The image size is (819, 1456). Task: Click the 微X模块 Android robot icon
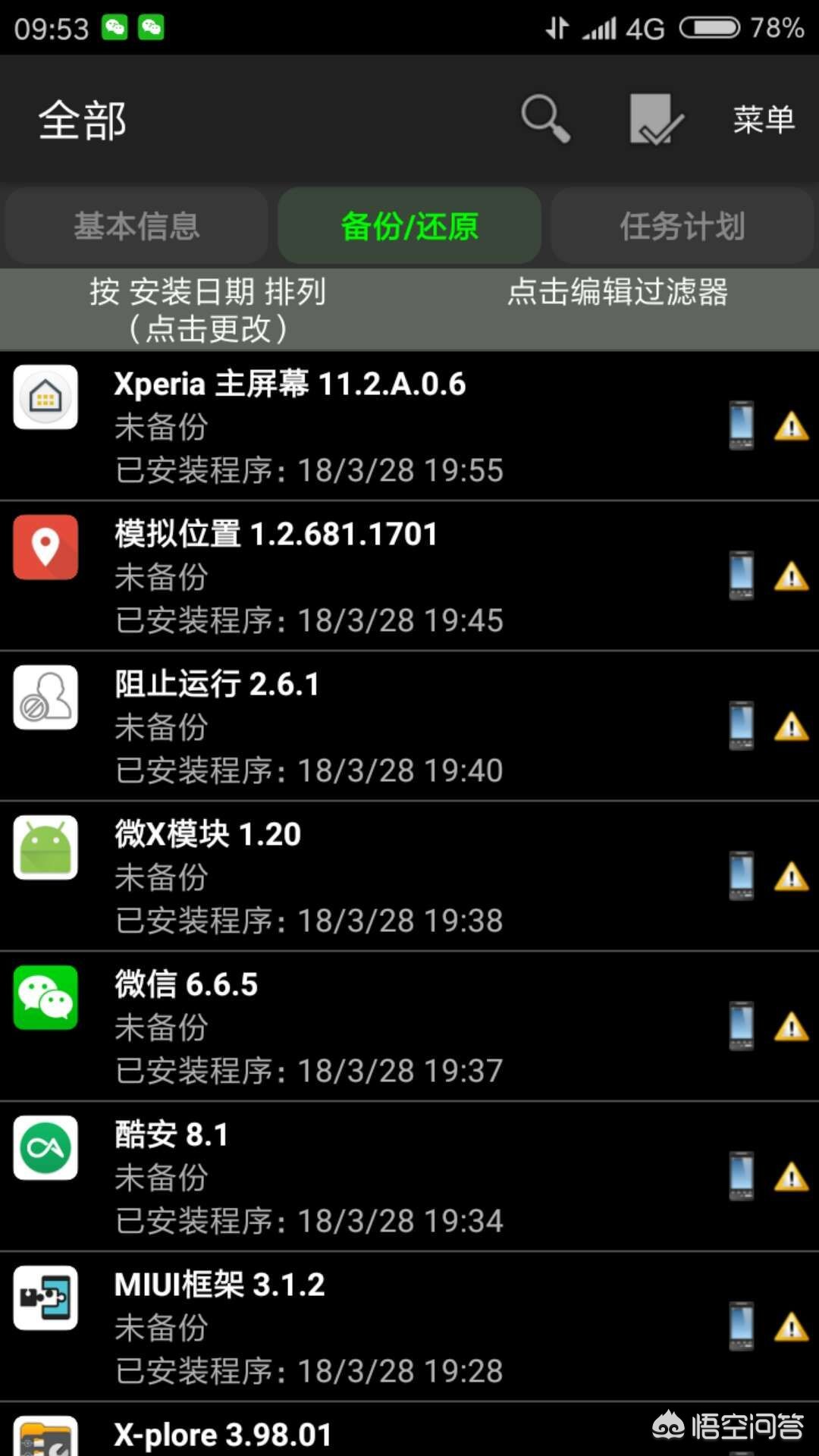click(45, 848)
